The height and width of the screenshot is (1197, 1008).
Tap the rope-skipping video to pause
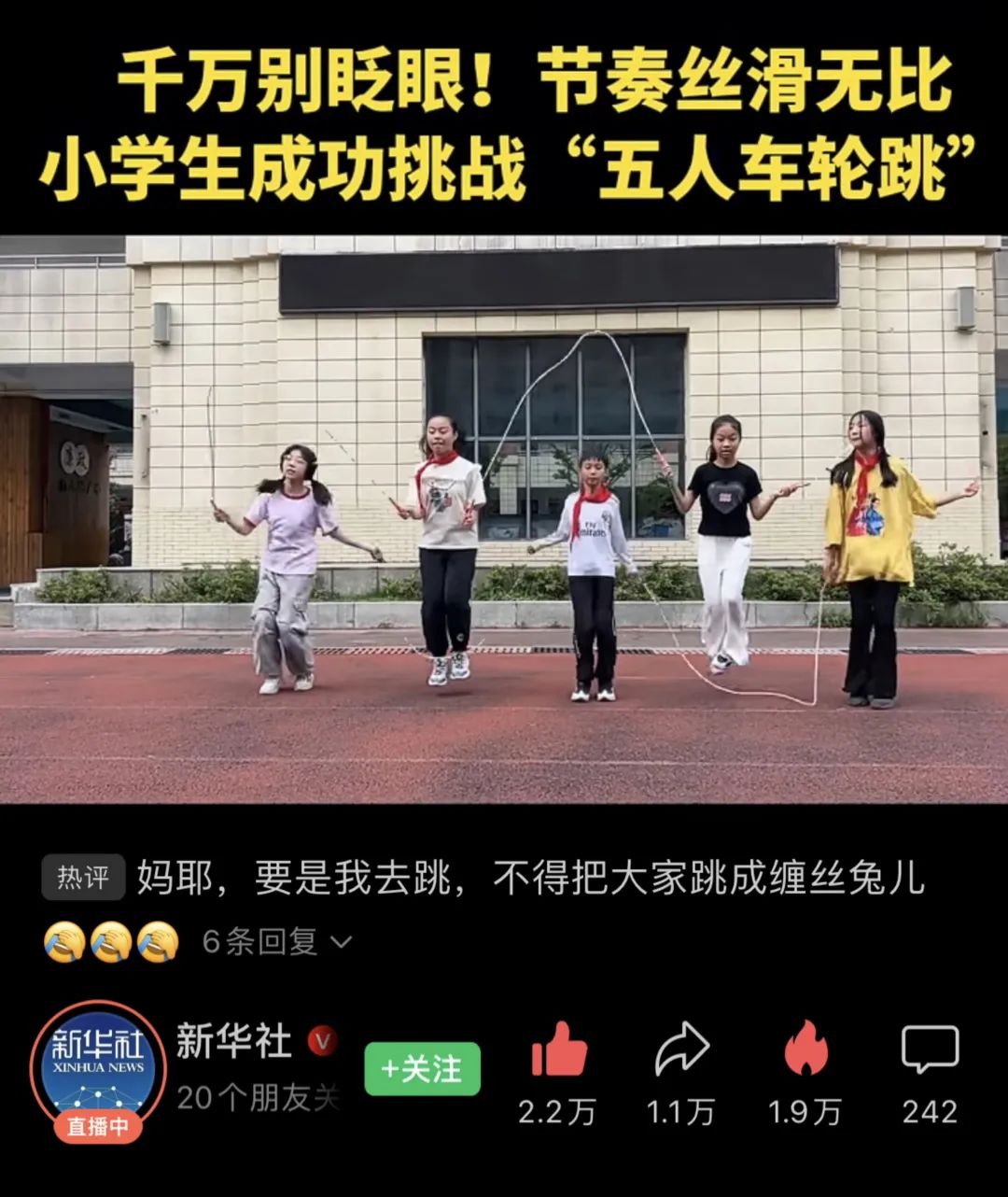tap(504, 519)
